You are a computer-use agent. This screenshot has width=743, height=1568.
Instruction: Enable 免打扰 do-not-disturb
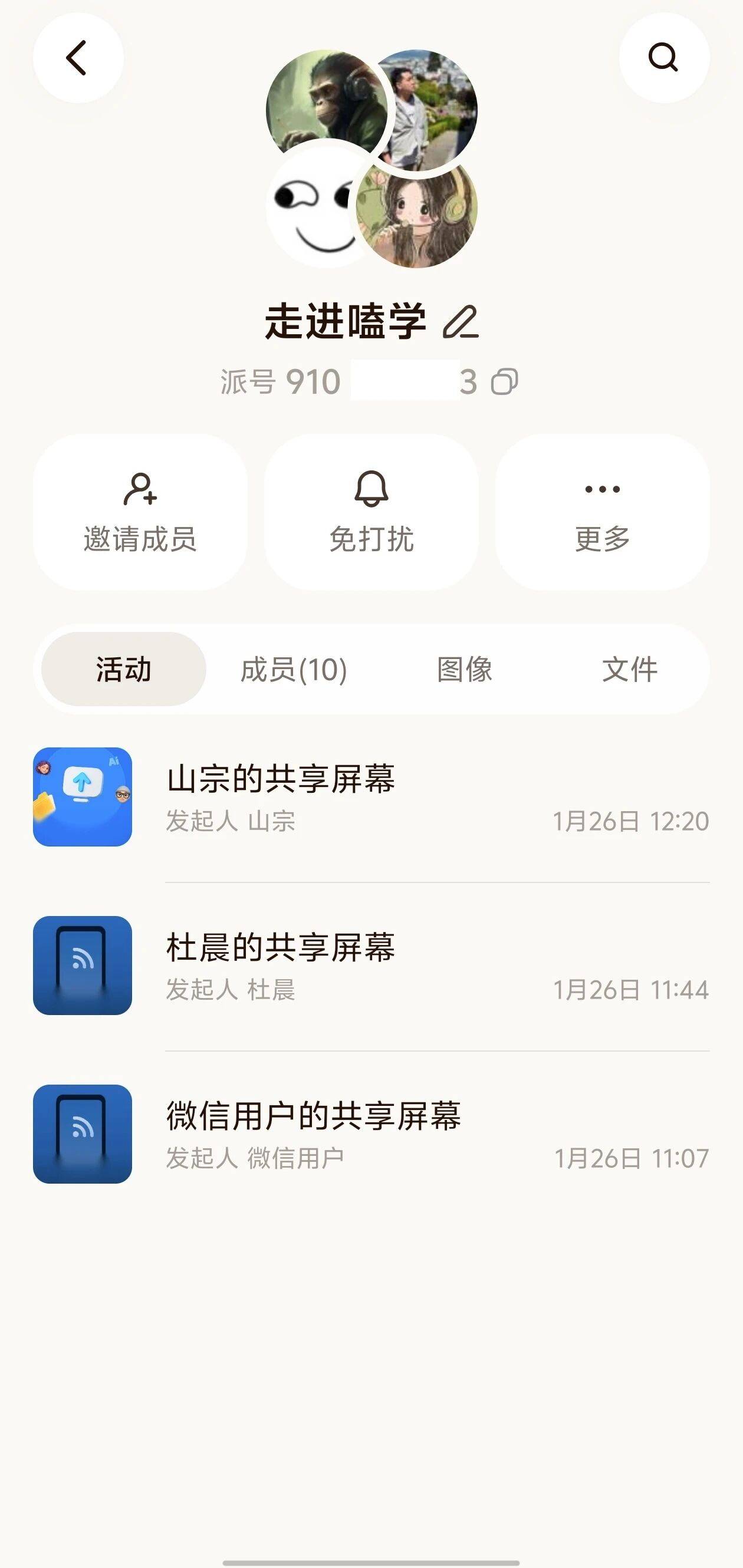pyautogui.click(x=371, y=512)
